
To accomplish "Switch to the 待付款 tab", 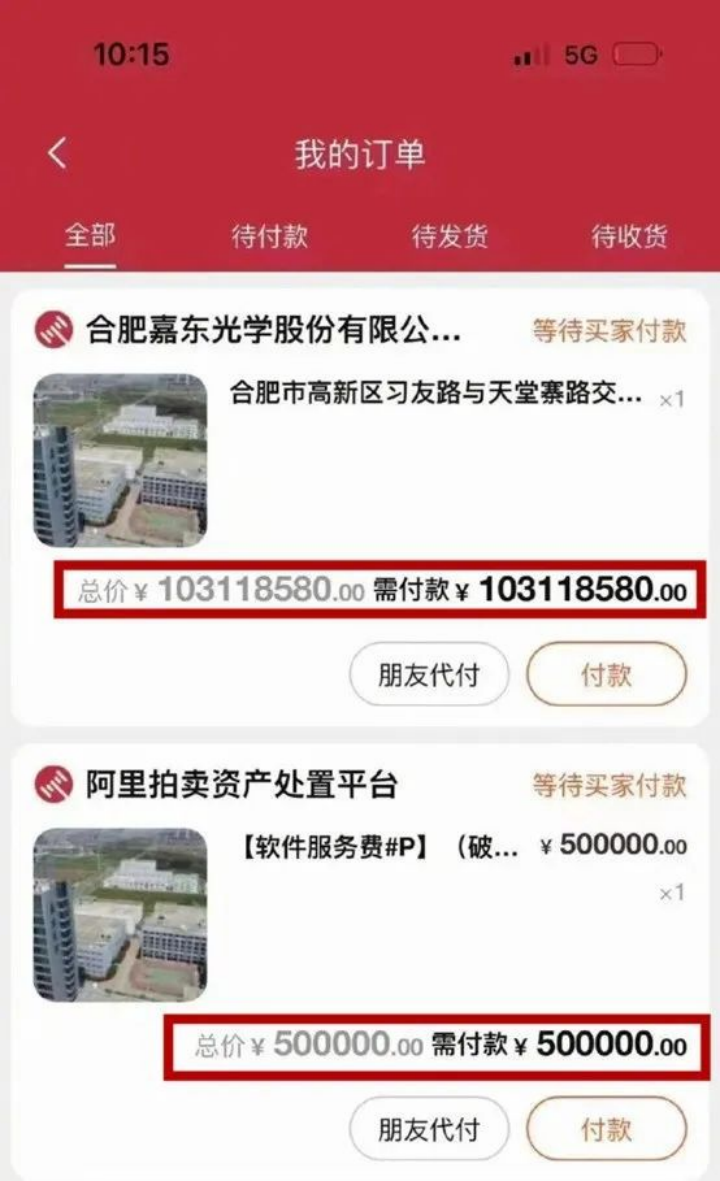I will (x=270, y=236).
